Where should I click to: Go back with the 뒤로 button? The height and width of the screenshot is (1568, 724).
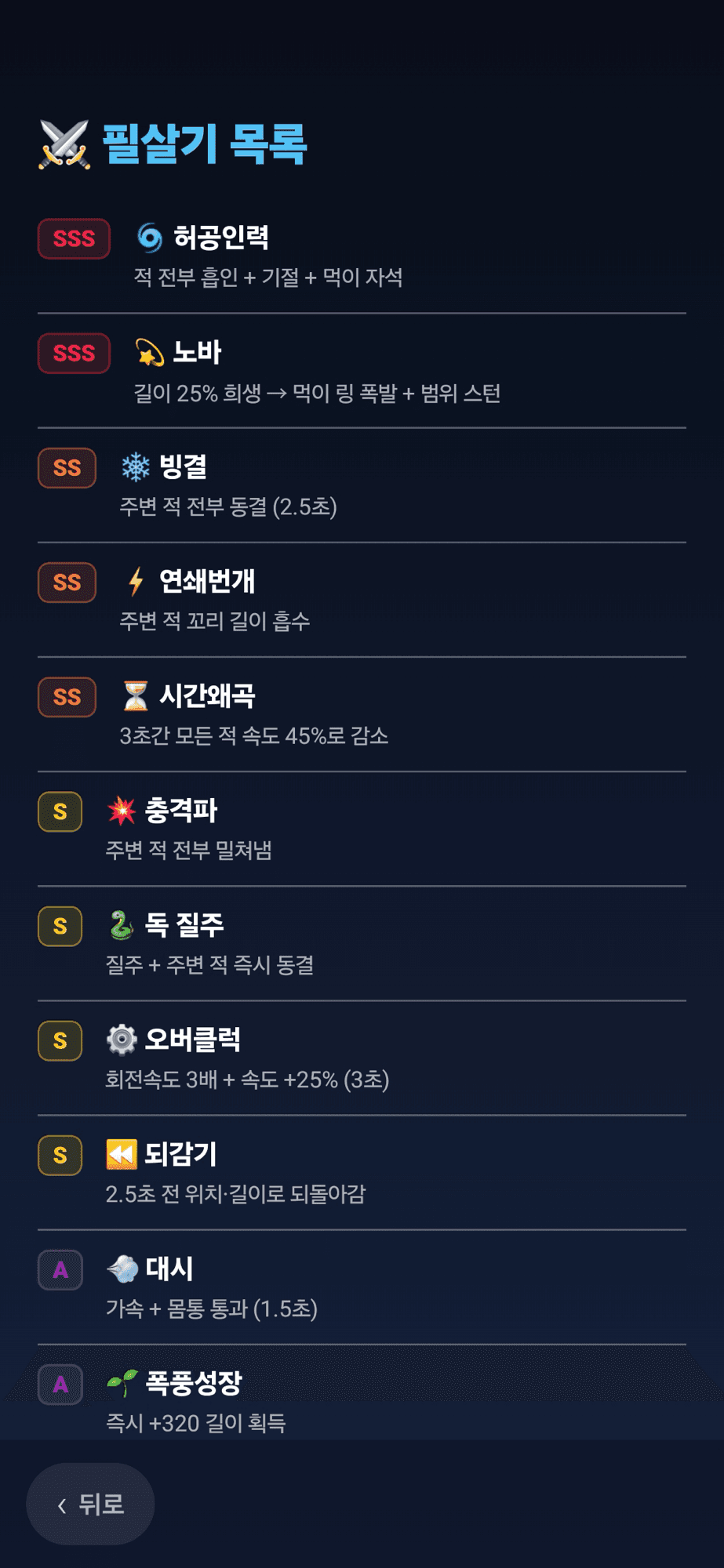point(90,1504)
